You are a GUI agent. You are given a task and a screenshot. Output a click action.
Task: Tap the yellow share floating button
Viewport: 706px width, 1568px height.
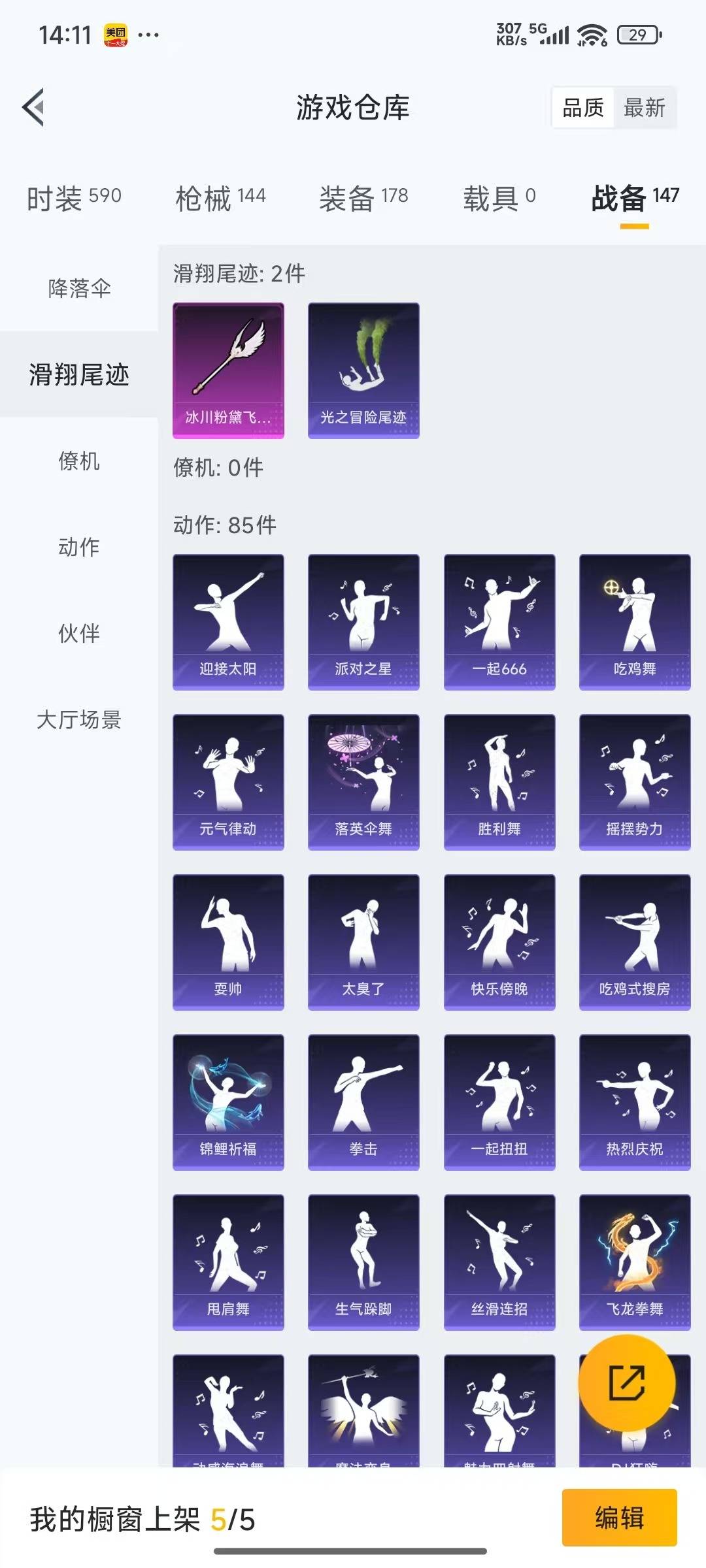[626, 1383]
